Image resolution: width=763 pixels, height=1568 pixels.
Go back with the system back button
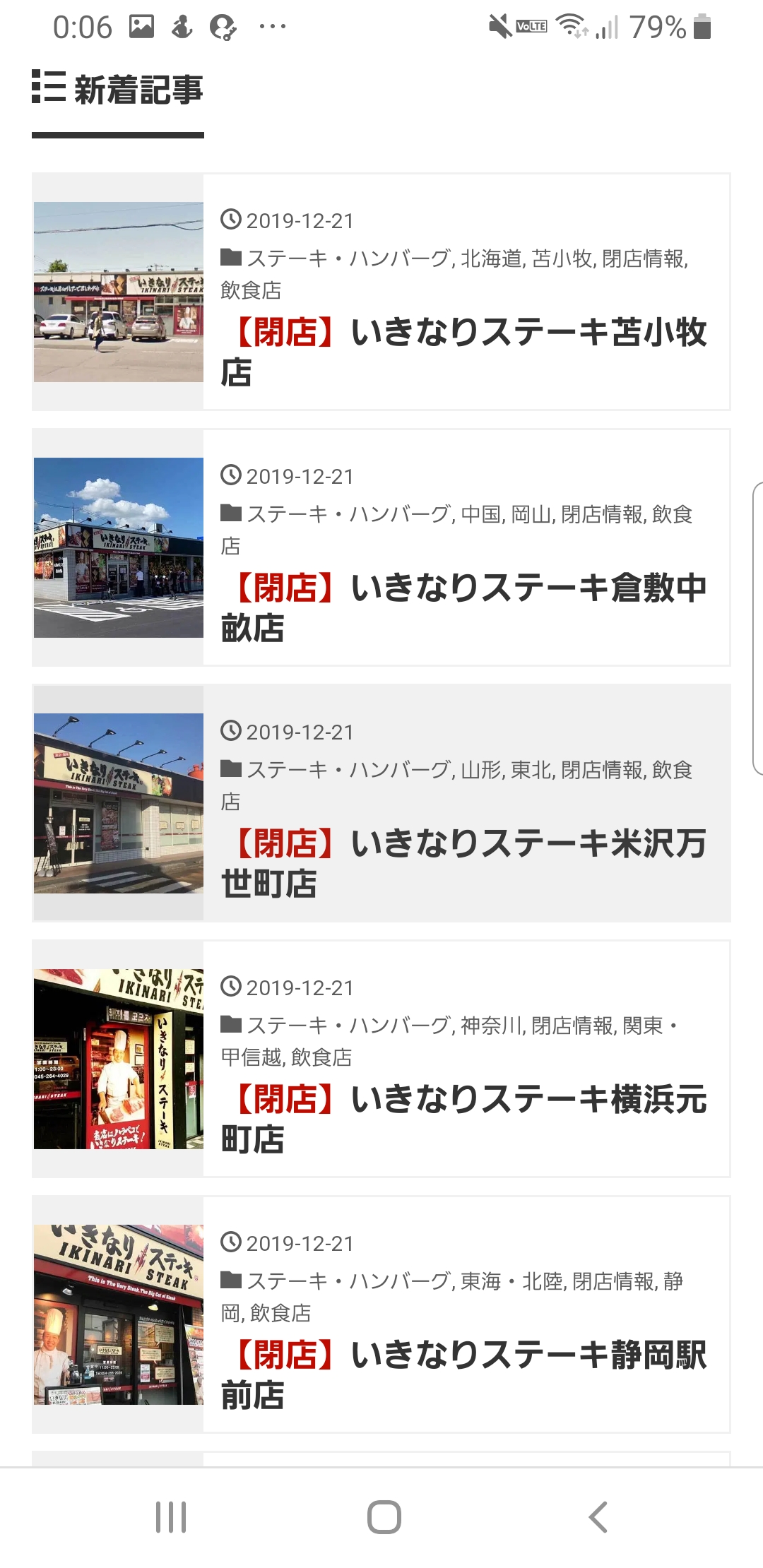pyautogui.click(x=598, y=1516)
